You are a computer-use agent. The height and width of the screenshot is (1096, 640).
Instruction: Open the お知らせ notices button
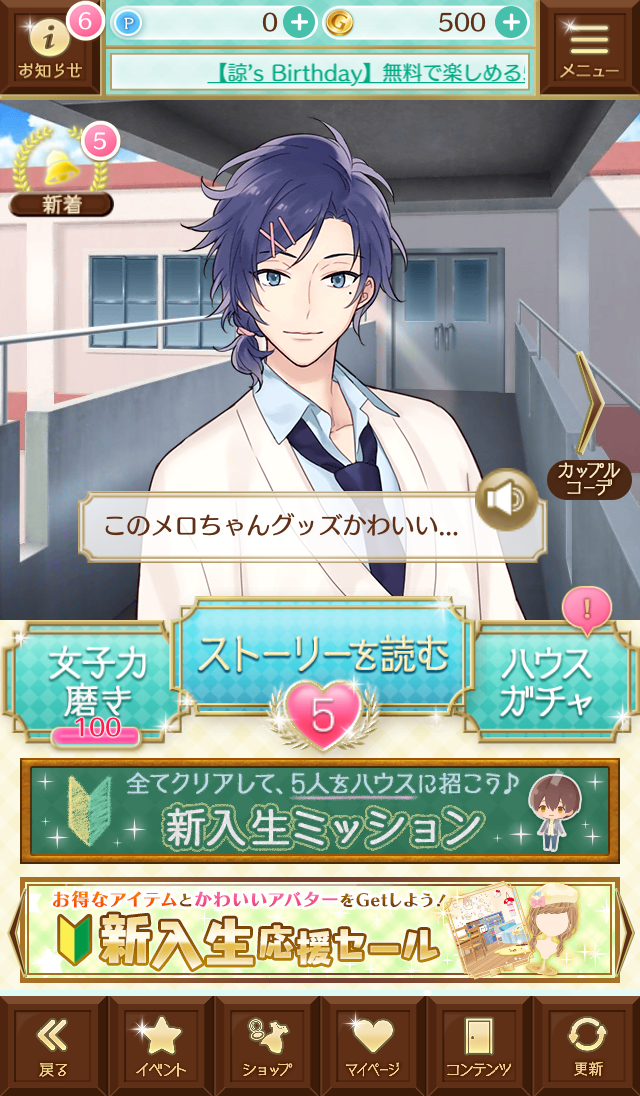[x=50, y=48]
